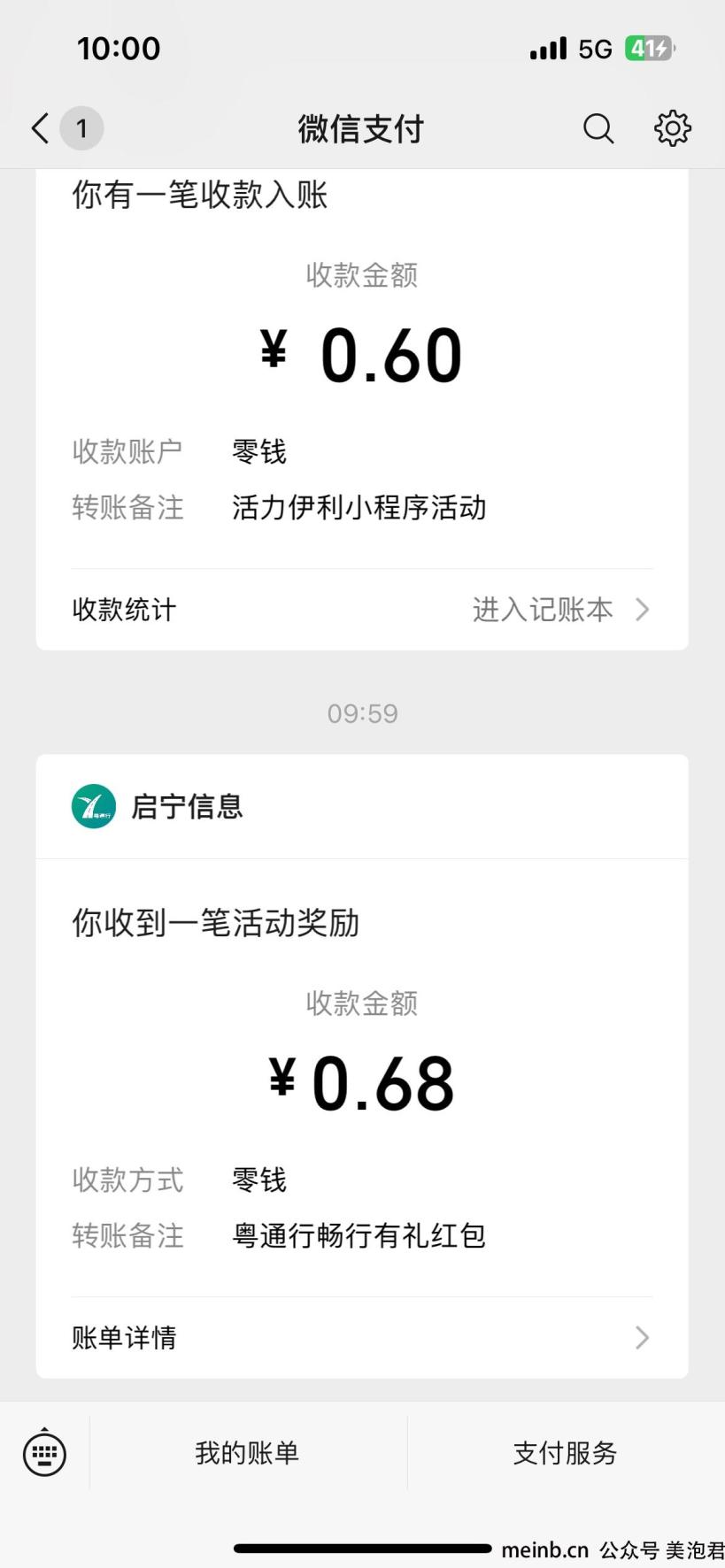Open search in WeChat Pay chat
This screenshot has height=1568, width=725.
pyautogui.click(x=598, y=128)
